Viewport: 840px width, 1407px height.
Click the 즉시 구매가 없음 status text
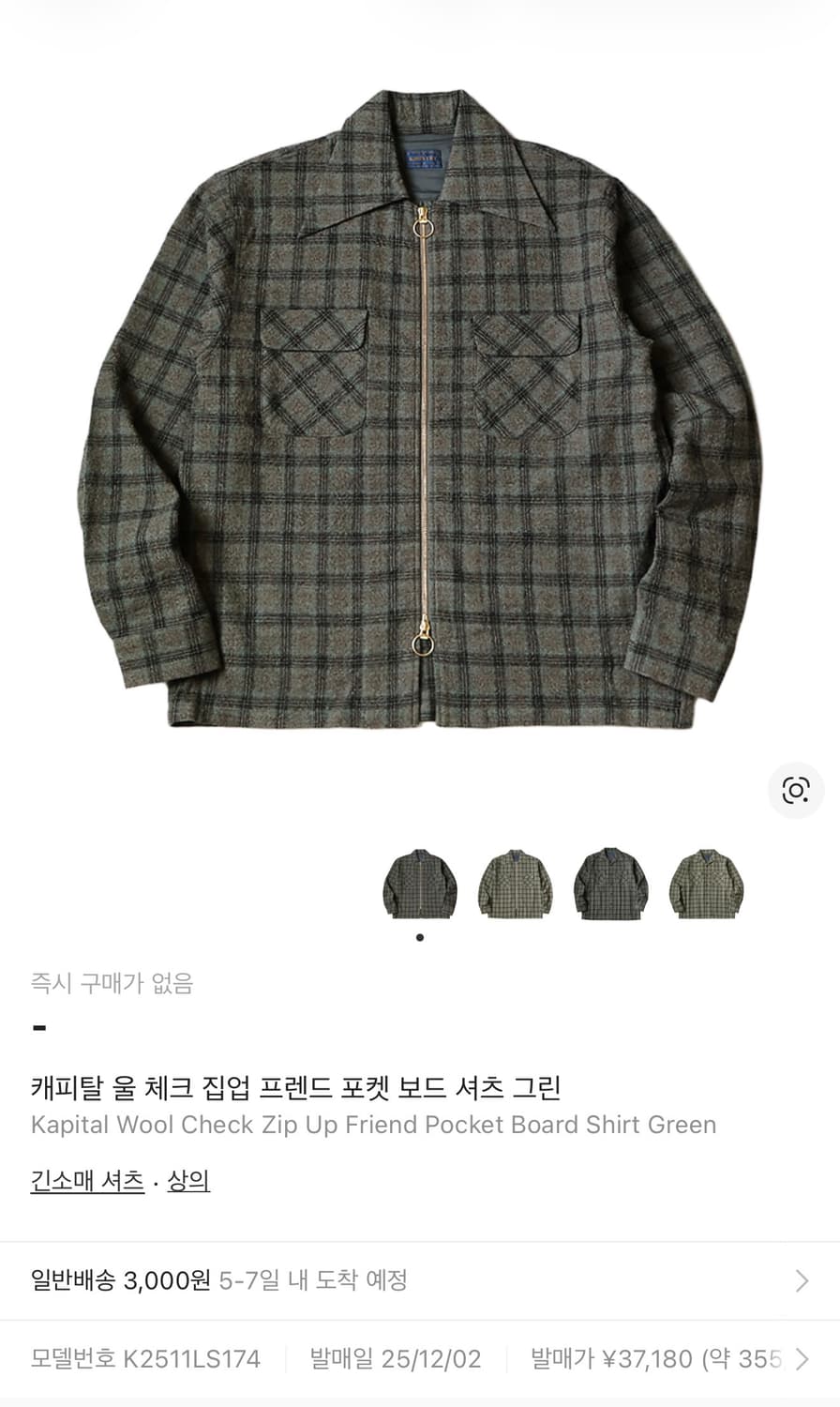110,983
